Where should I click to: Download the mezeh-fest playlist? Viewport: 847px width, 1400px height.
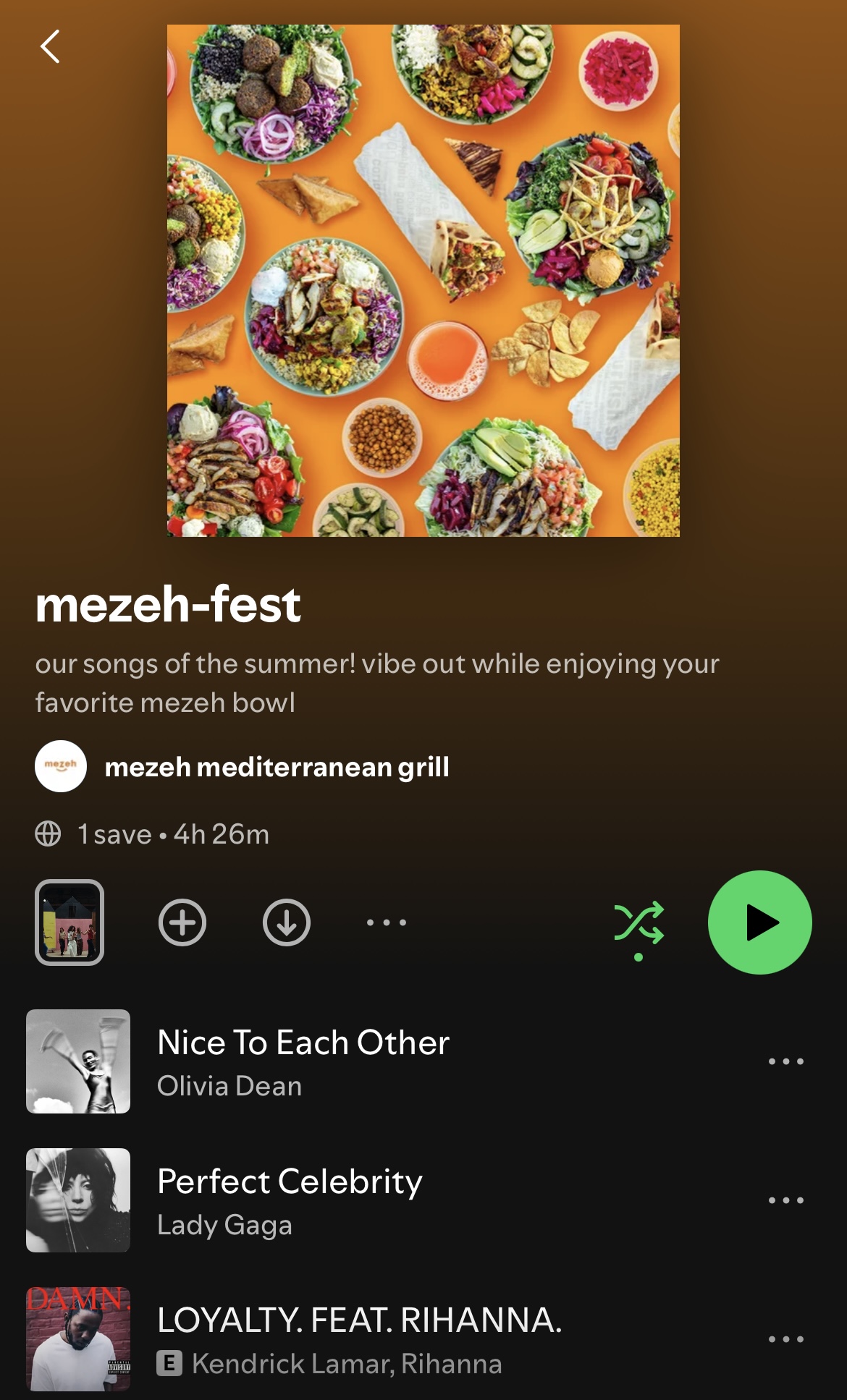(287, 922)
